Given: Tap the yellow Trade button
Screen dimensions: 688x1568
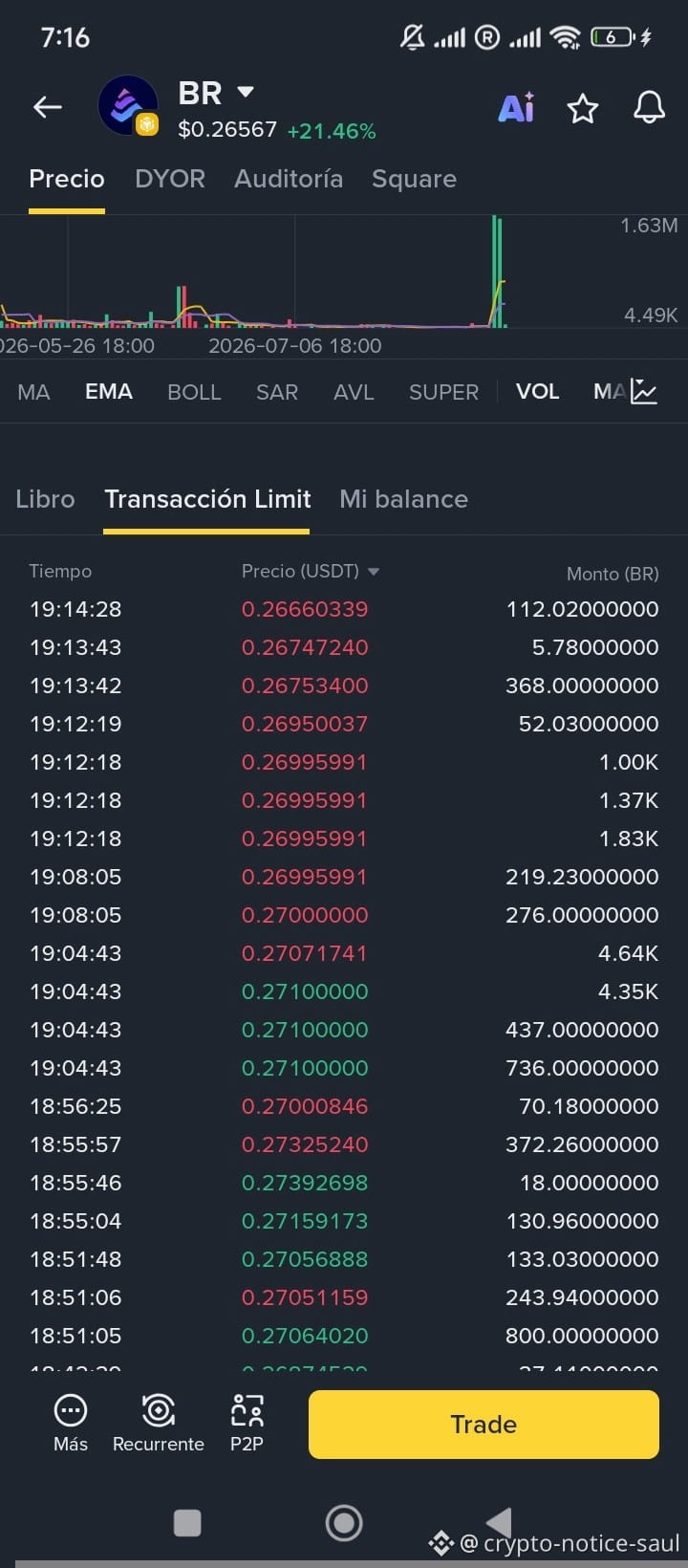Looking at the screenshot, I should pyautogui.click(x=484, y=1425).
